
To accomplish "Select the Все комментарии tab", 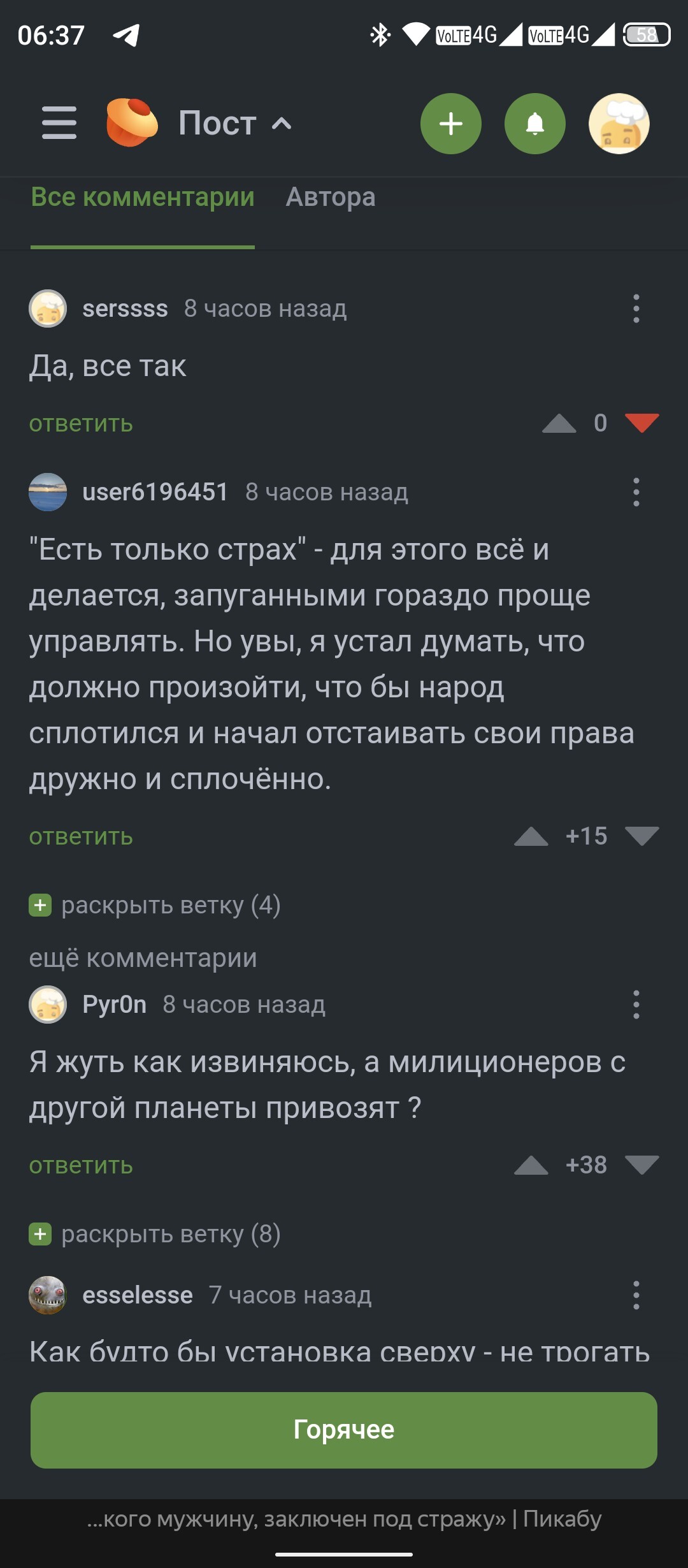I will 143,197.
